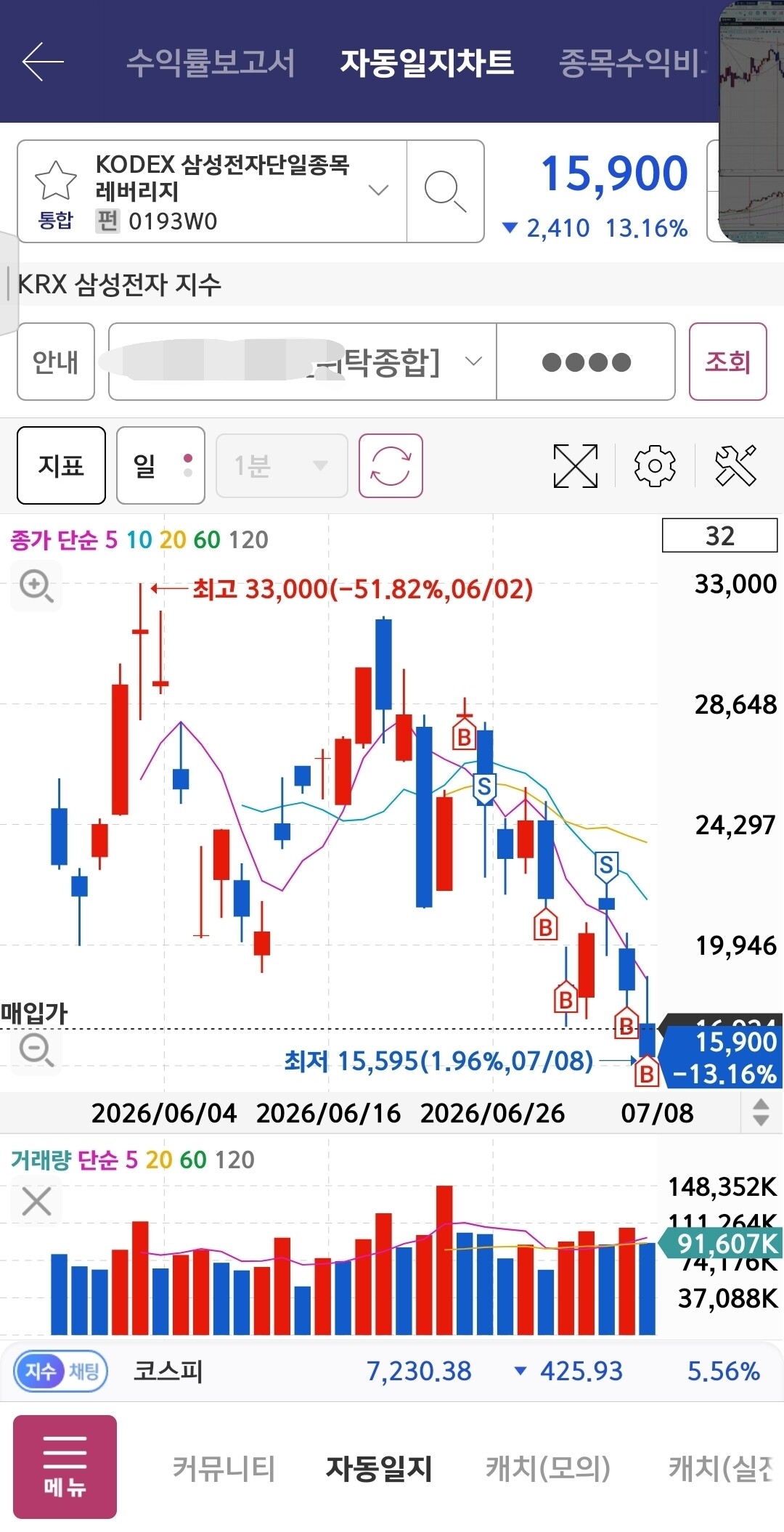The image size is (784, 1532).
Task: Zoom in on the chart with the plus magnifier
Action: [36, 586]
